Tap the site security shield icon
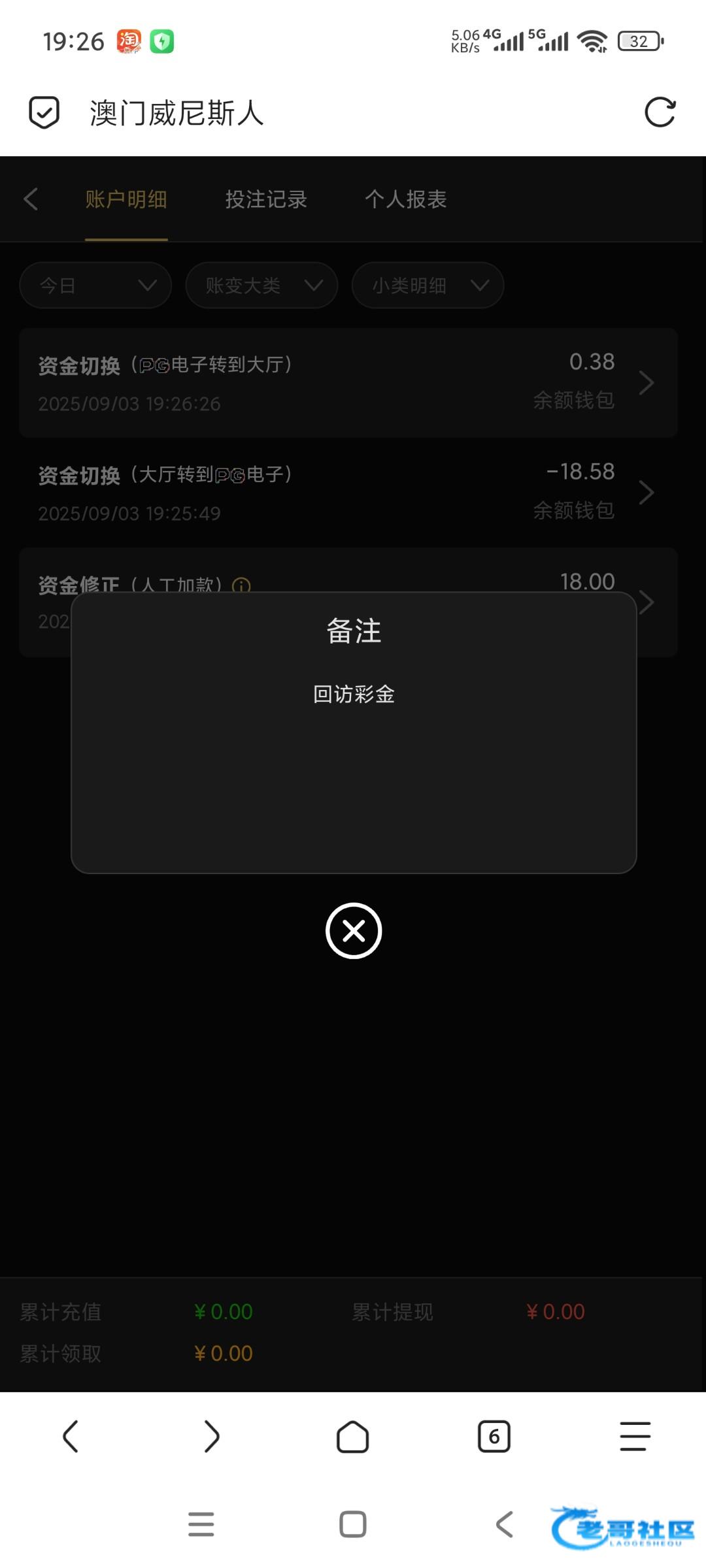The image size is (706, 1568). [x=44, y=112]
